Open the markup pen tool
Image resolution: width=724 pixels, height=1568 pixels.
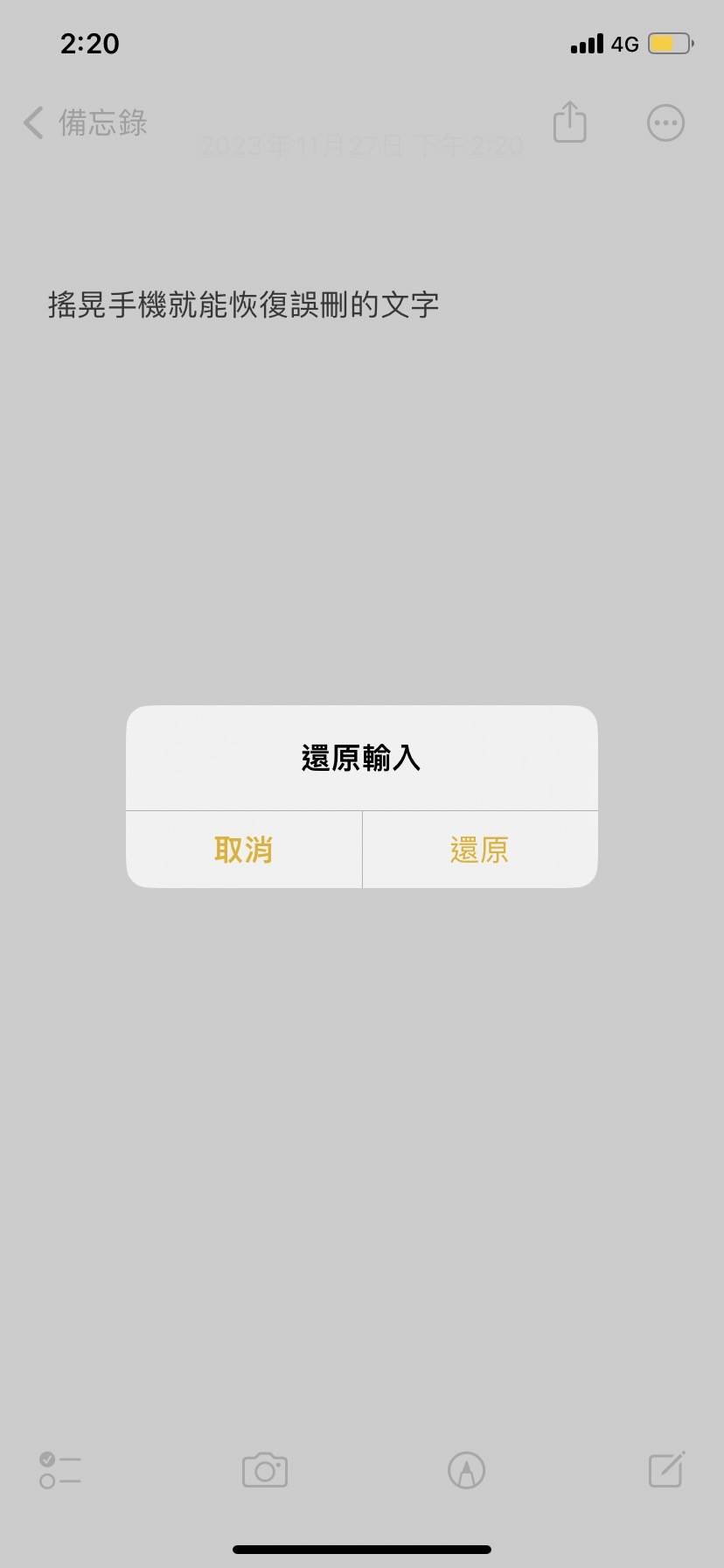click(466, 1470)
